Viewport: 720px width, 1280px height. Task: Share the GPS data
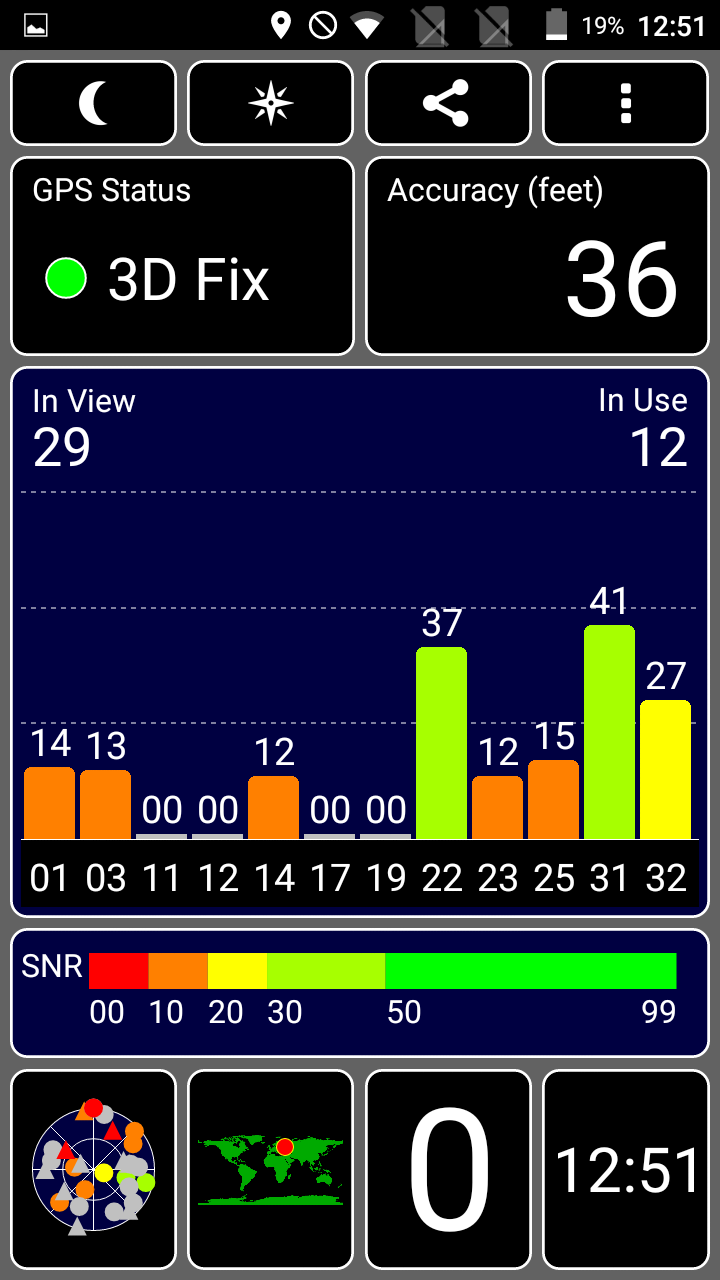coord(448,103)
